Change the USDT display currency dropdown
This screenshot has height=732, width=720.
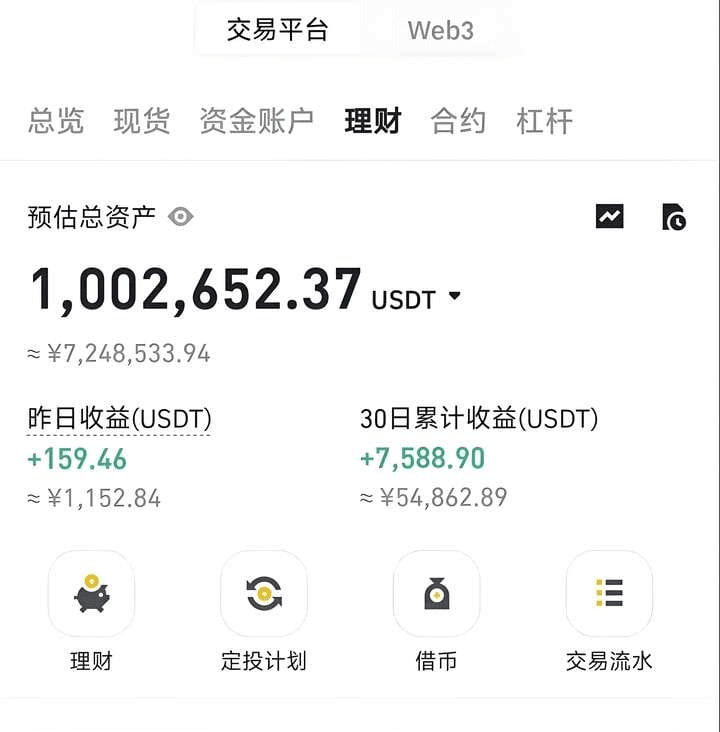[x=415, y=298]
